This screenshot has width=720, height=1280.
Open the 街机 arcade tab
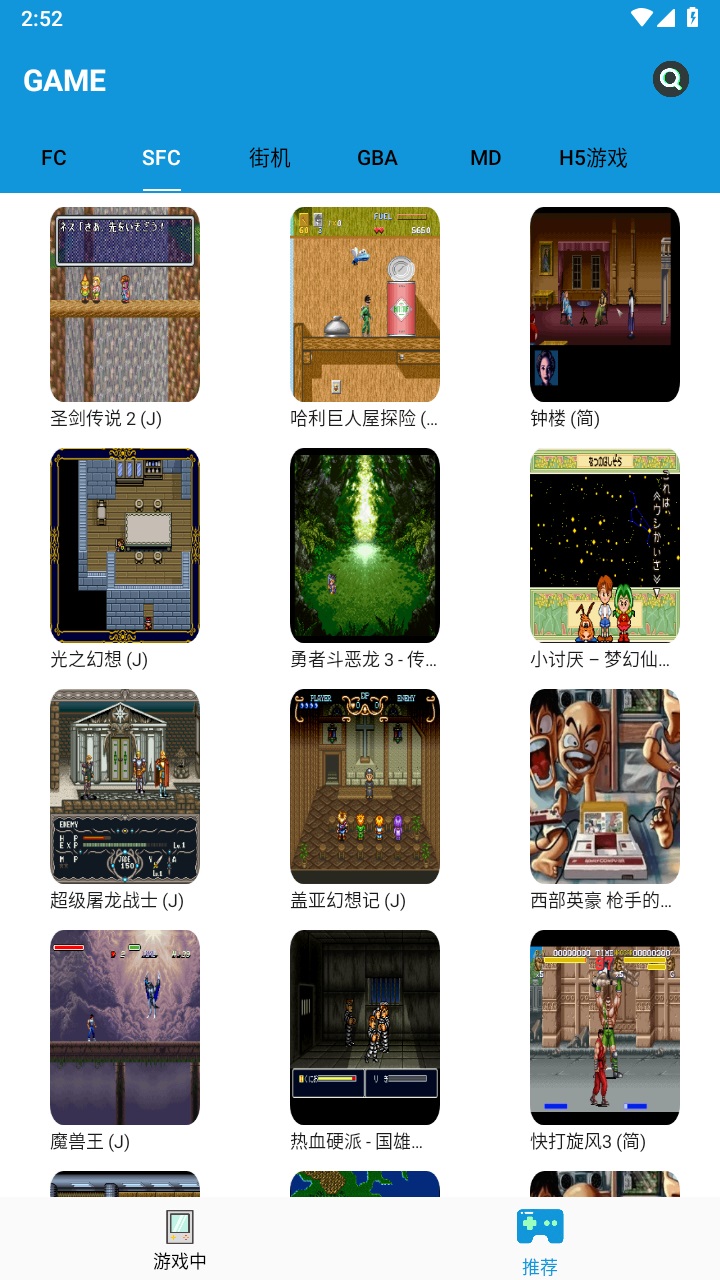pos(268,157)
